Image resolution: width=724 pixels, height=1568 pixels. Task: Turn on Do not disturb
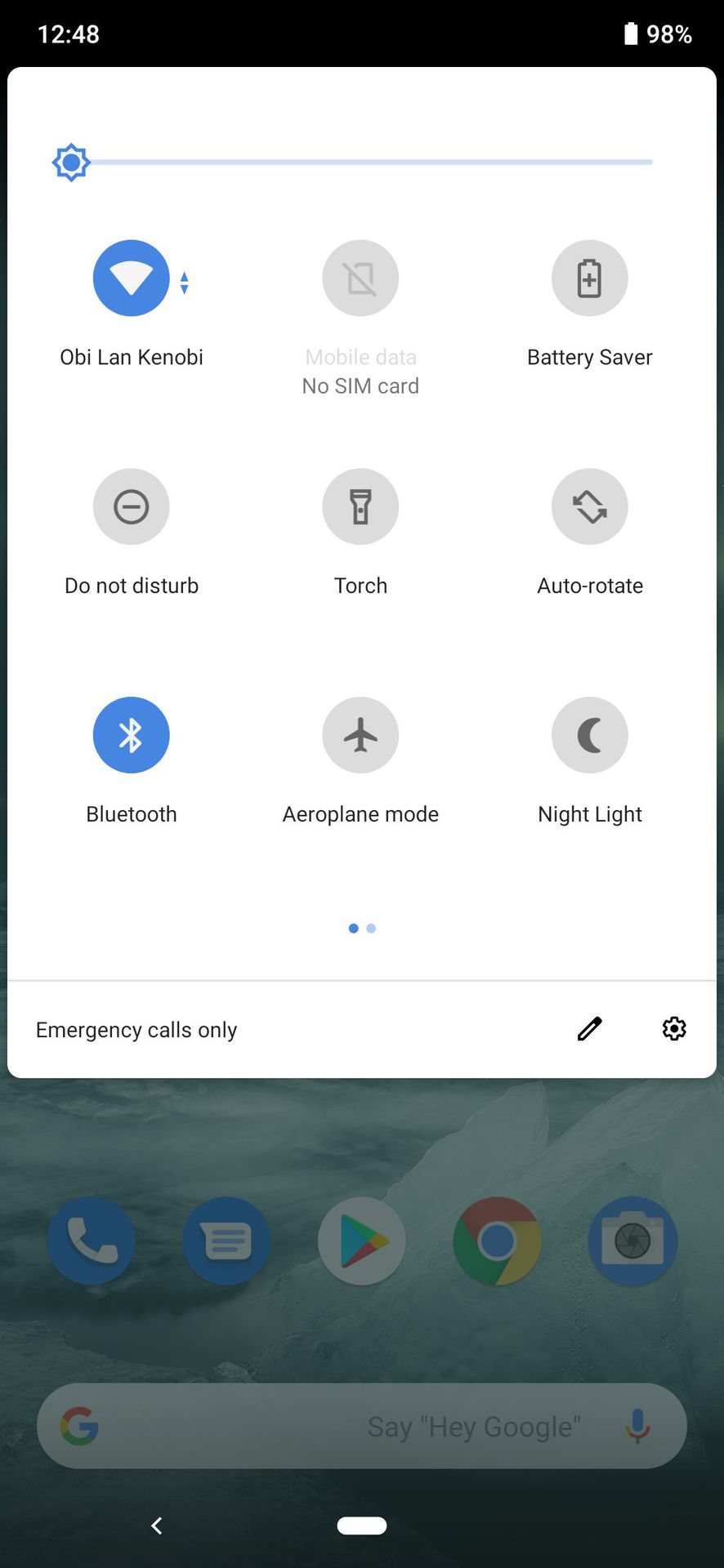coord(132,506)
